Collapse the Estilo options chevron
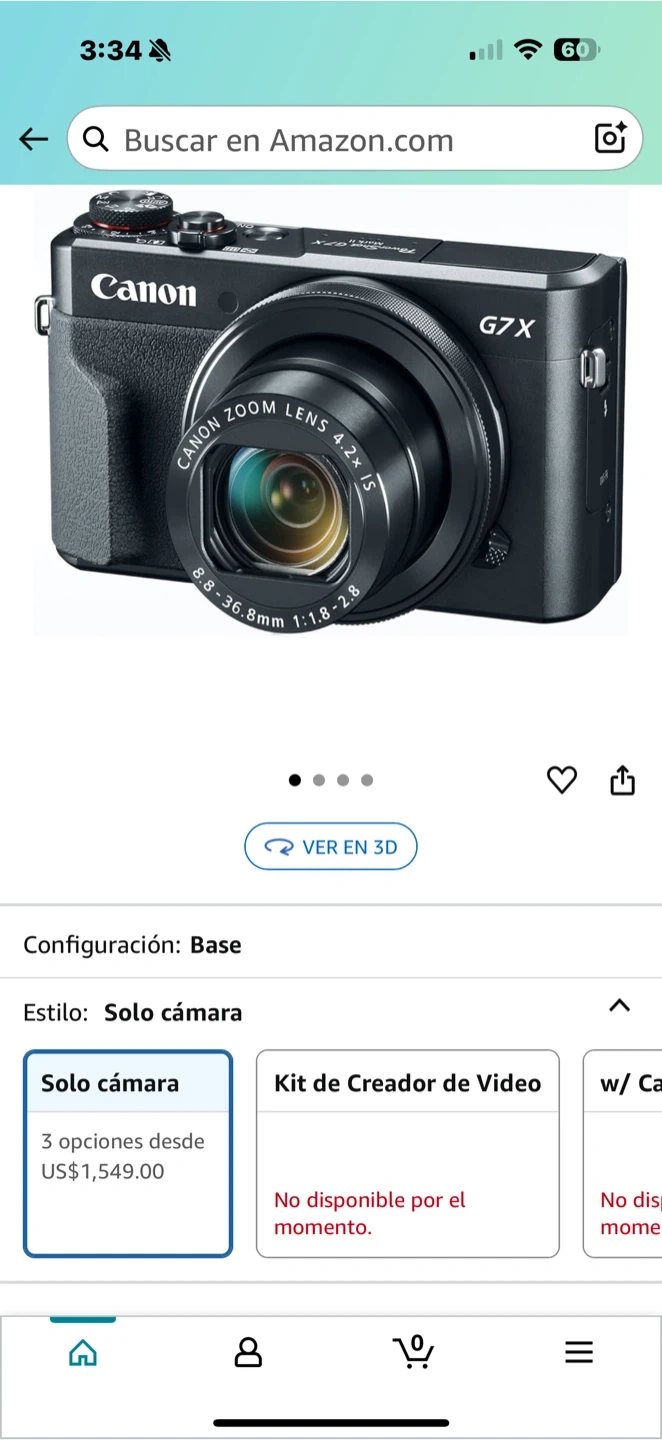This screenshot has width=662, height=1440. [620, 1006]
